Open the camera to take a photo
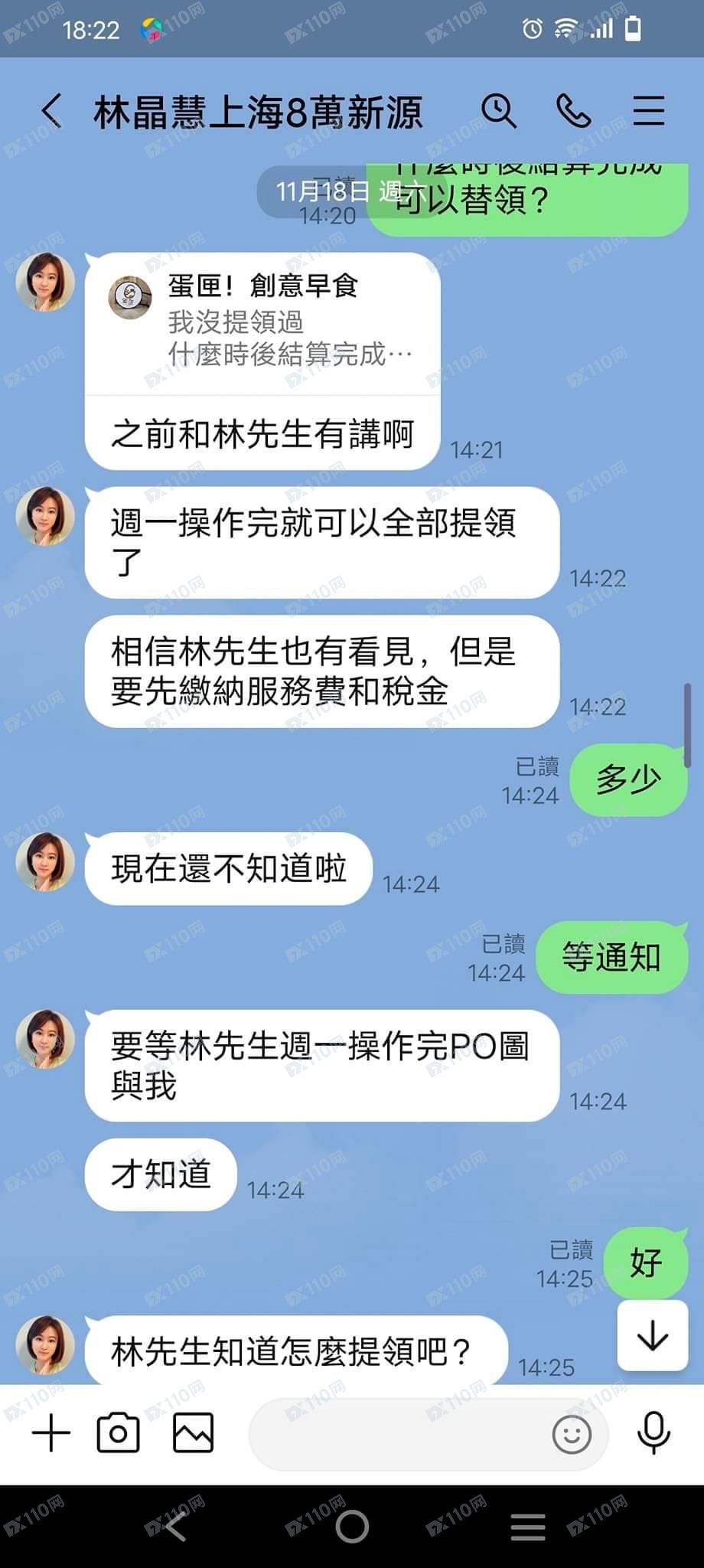Screen dimensions: 704x1568 click(x=116, y=1434)
